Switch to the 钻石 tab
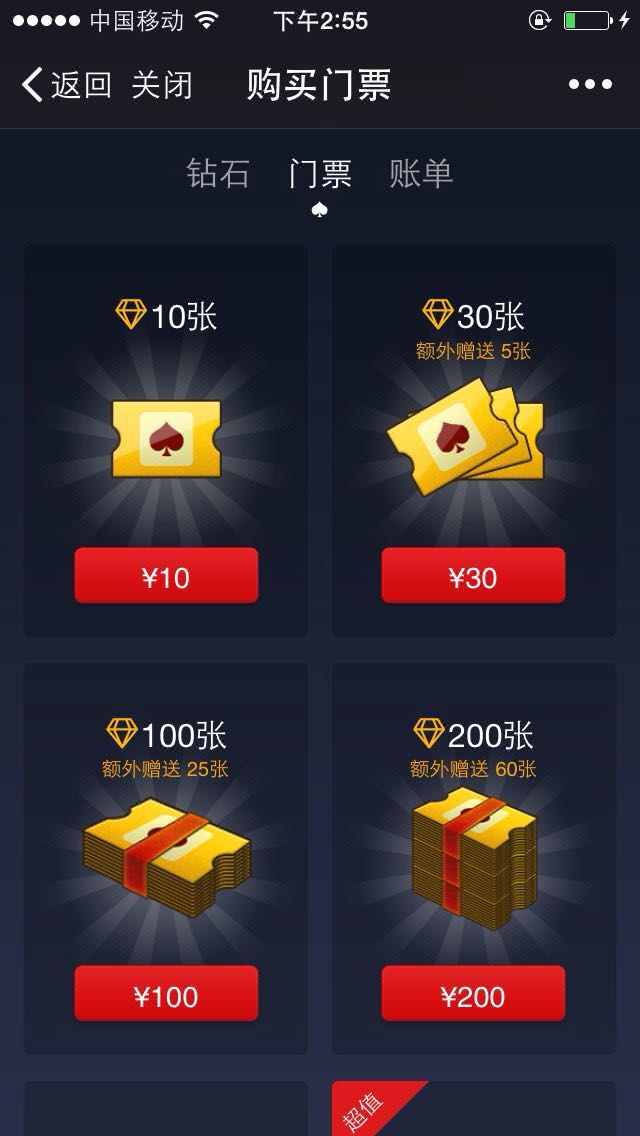Viewport: 640px width, 1136px height. tap(218, 174)
